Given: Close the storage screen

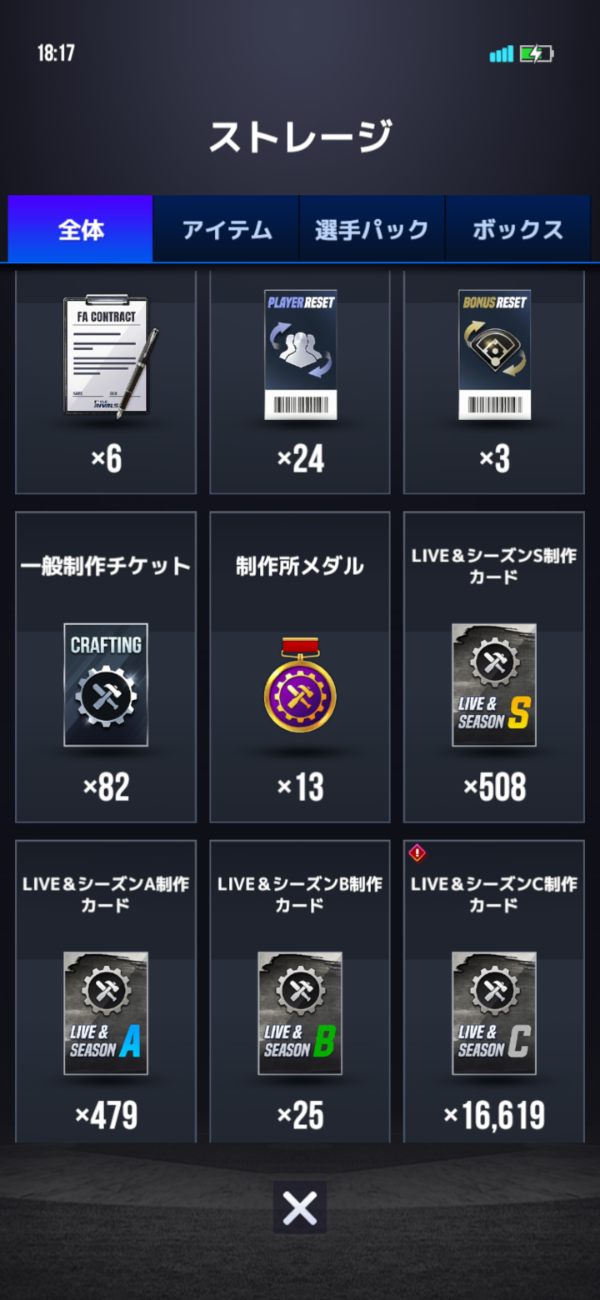Looking at the screenshot, I should point(300,1208).
